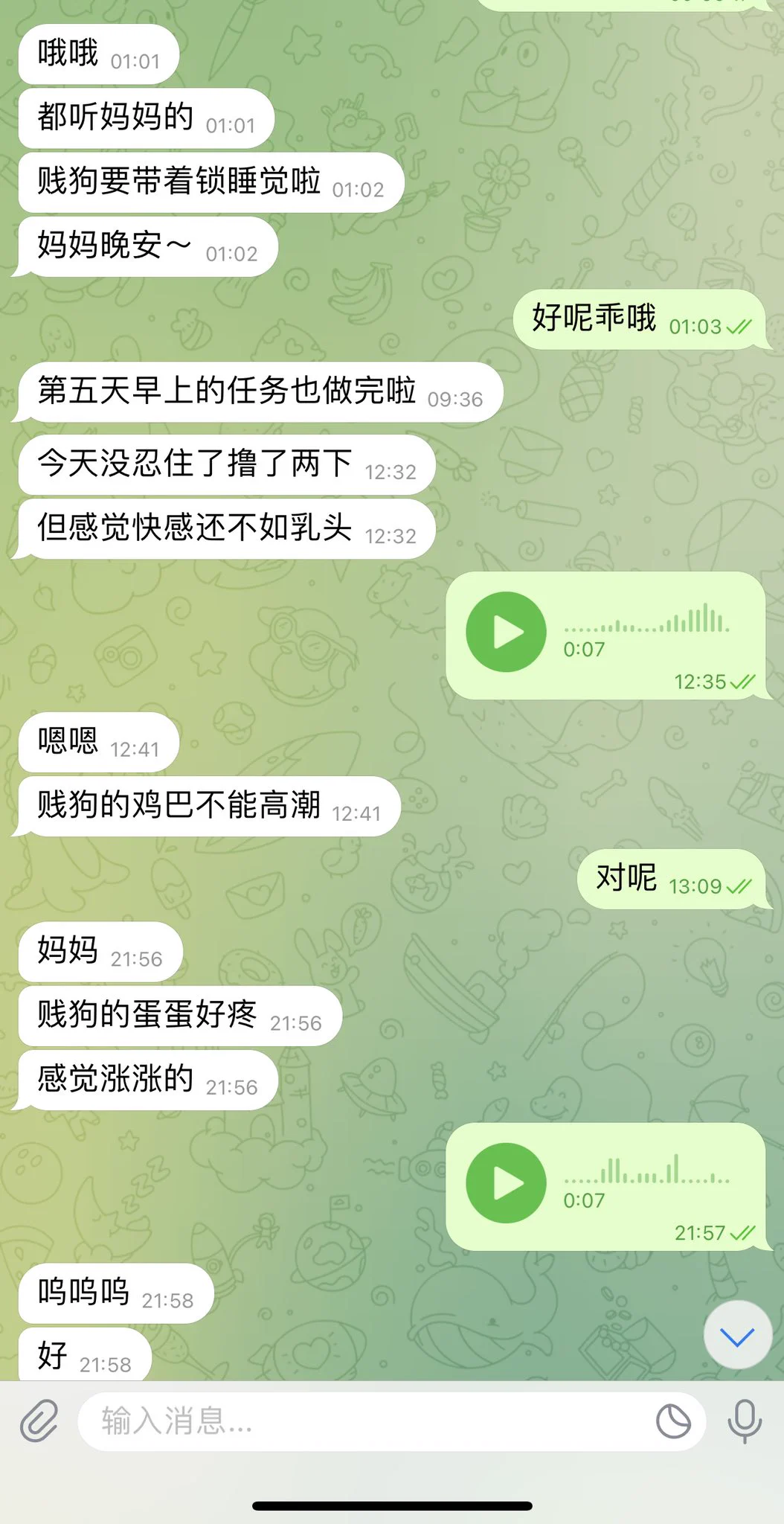Tap the microphone to record a voice message
Image resolution: width=784 pixels, height=1524 pixels.
(x=745, y=1421)
